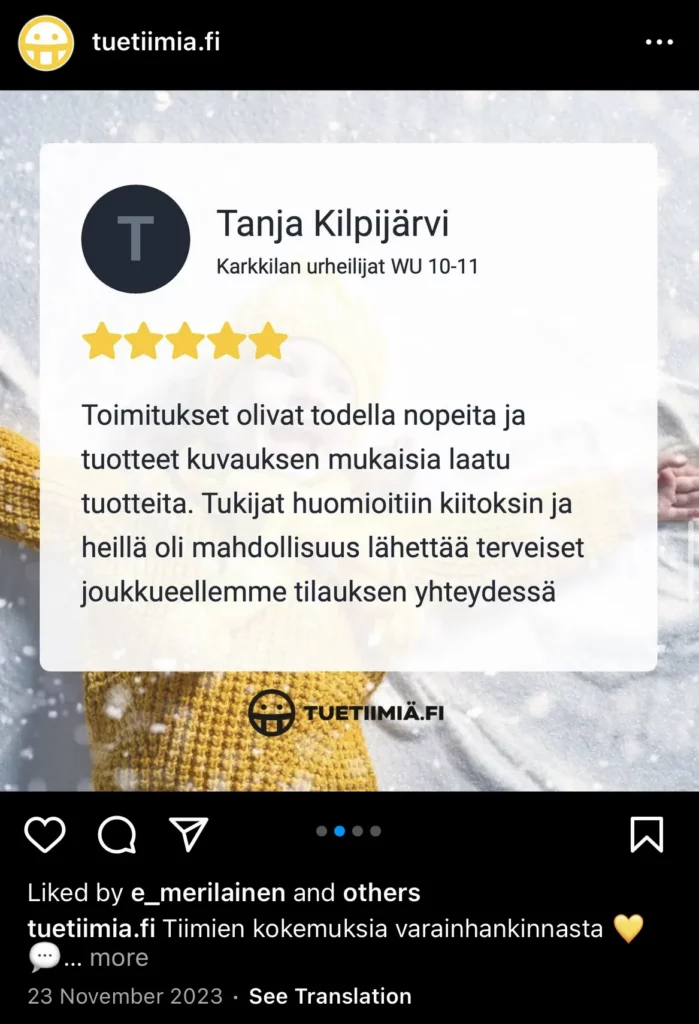Viewport: 699px width, 1024px height.
Task: Open comments on this post
Action: coord(117,834)
